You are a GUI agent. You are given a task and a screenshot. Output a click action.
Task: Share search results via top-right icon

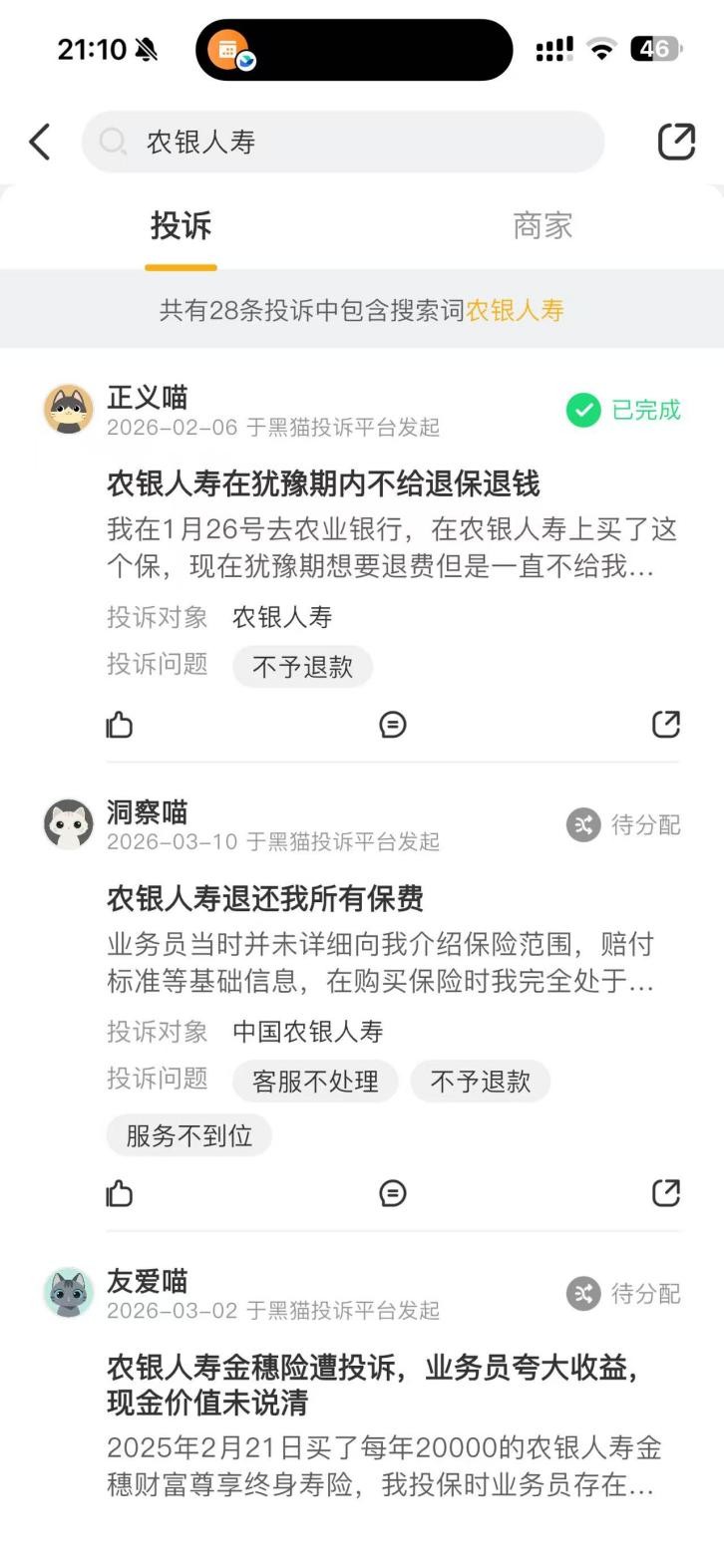pos(676,142)
